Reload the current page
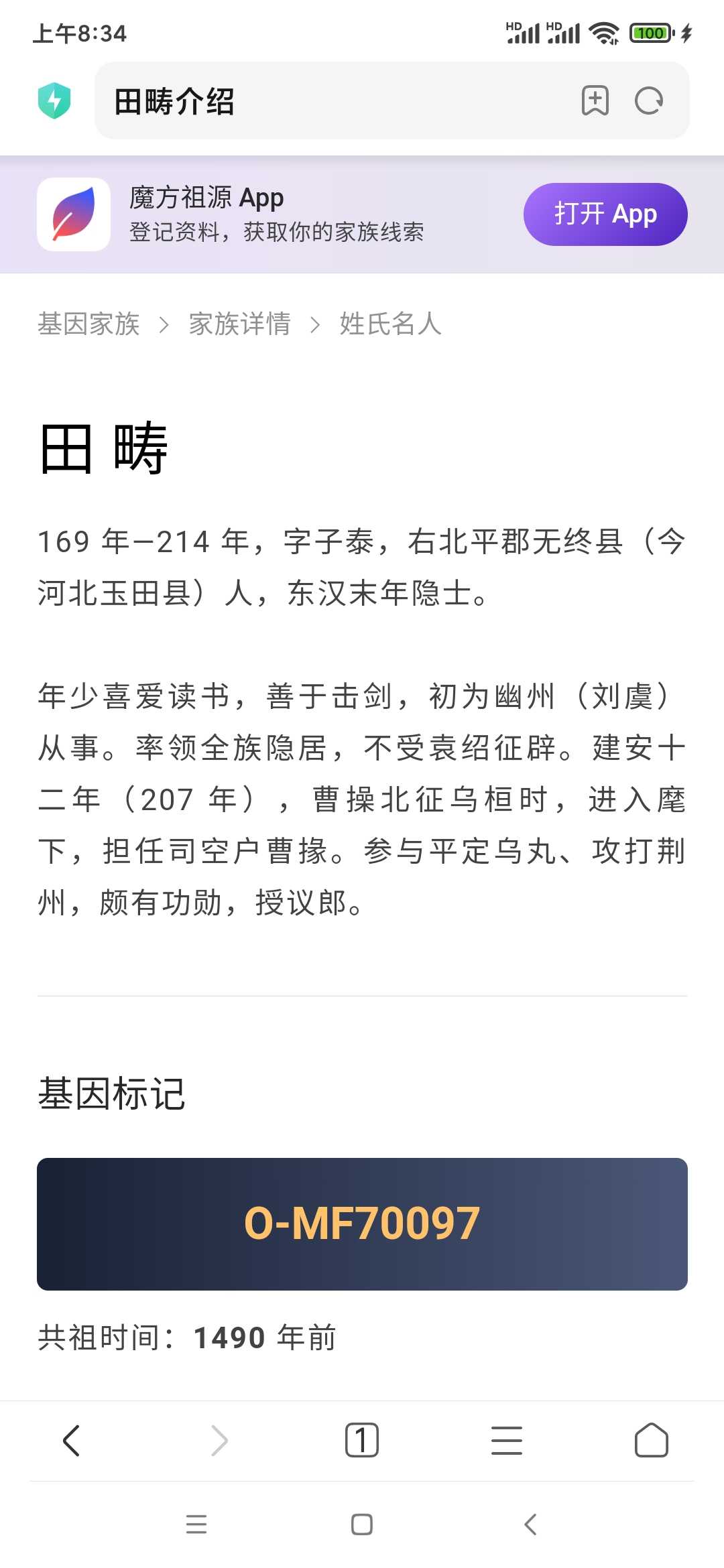Screen dimensions: 724x1568 (649, 101)
